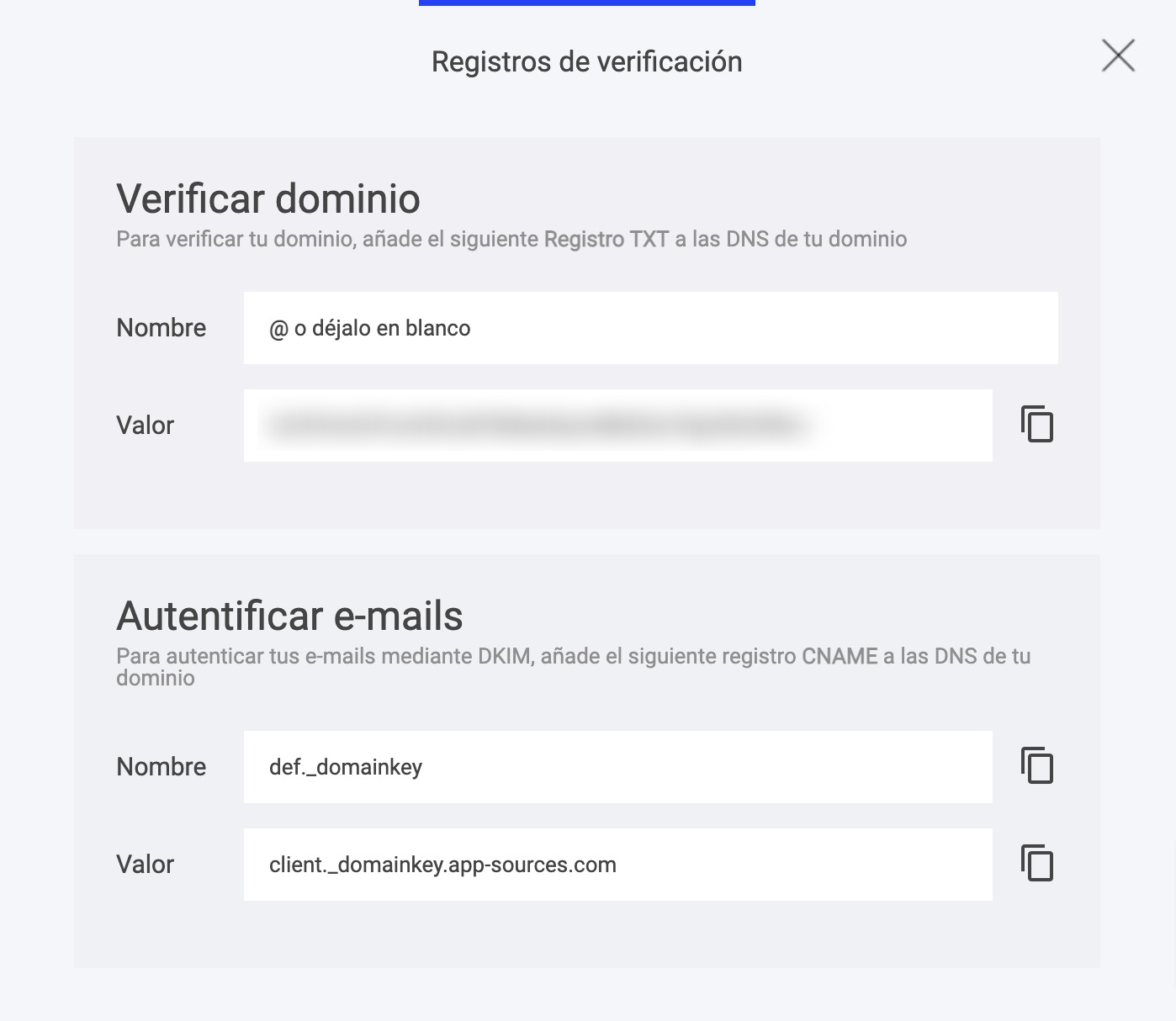This screenshot has width=1176, height=1021.
Task: Tap the client._domainkey.app-sources.com field
Action: [617, 865]
